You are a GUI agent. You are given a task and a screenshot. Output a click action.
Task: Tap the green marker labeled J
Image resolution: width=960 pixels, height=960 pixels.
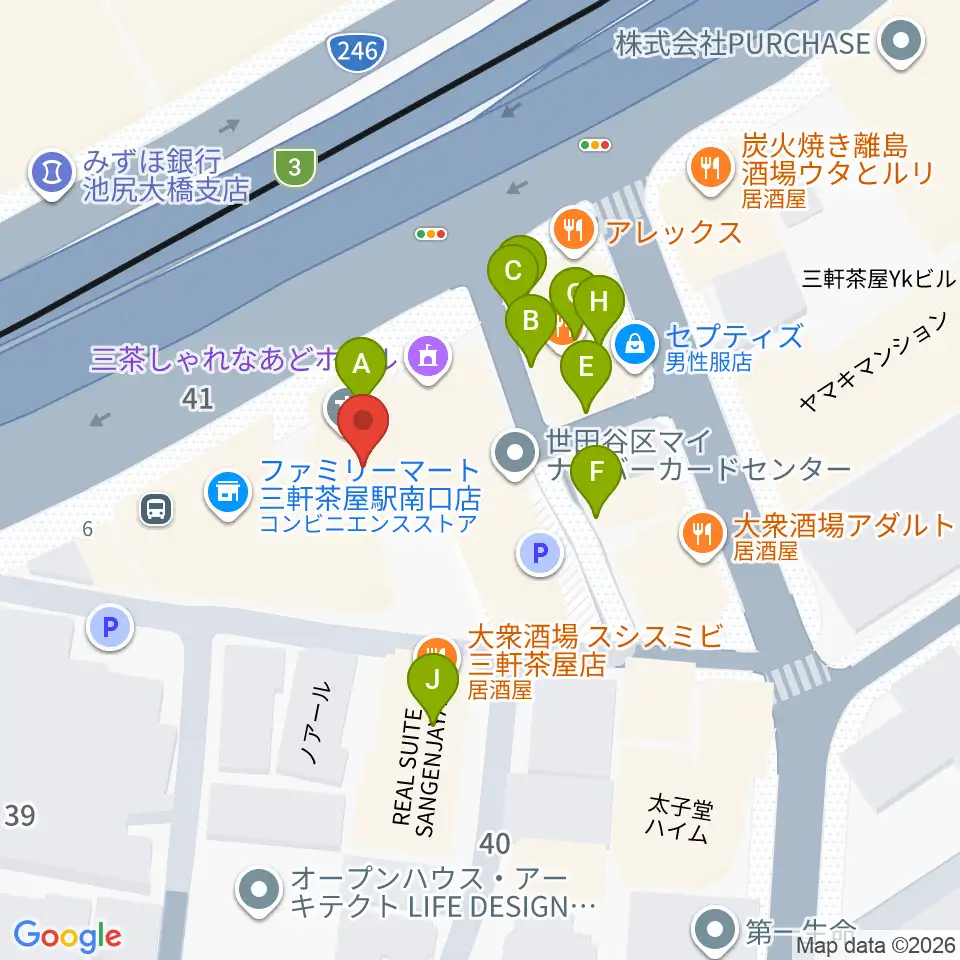coord(433,680)
